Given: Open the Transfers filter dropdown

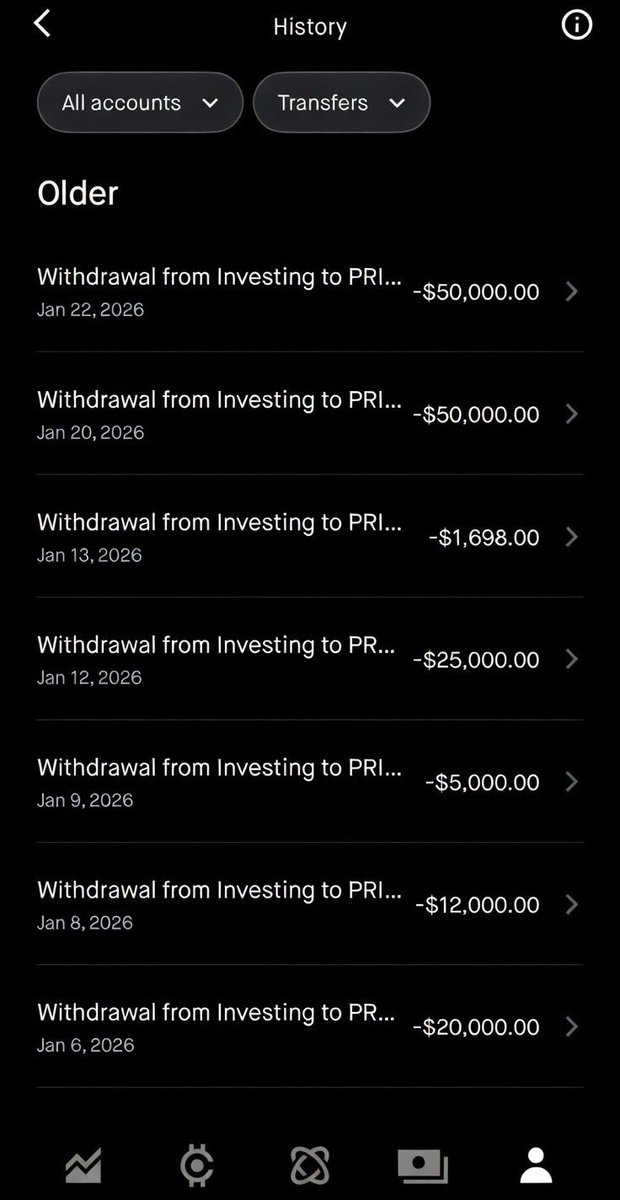Looking at the screenshot, I should click(341, 103).
